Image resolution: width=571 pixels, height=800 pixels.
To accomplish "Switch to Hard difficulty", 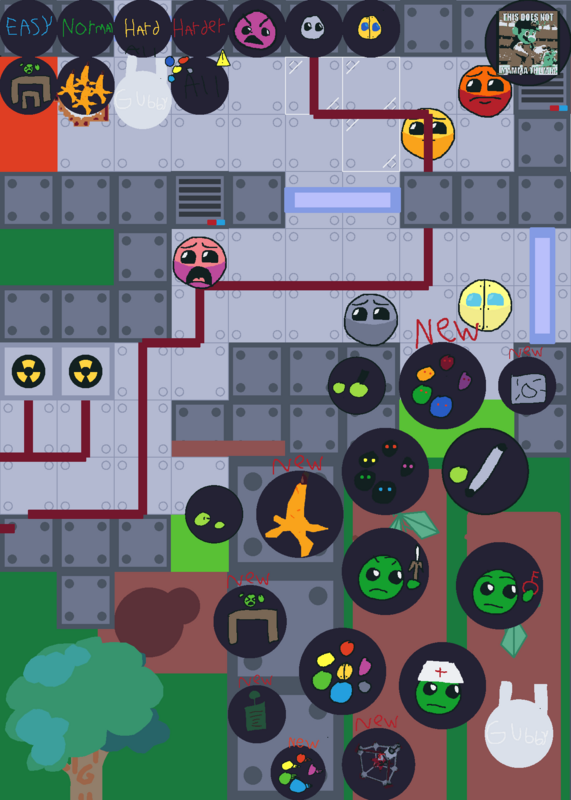I will [142, 29].
